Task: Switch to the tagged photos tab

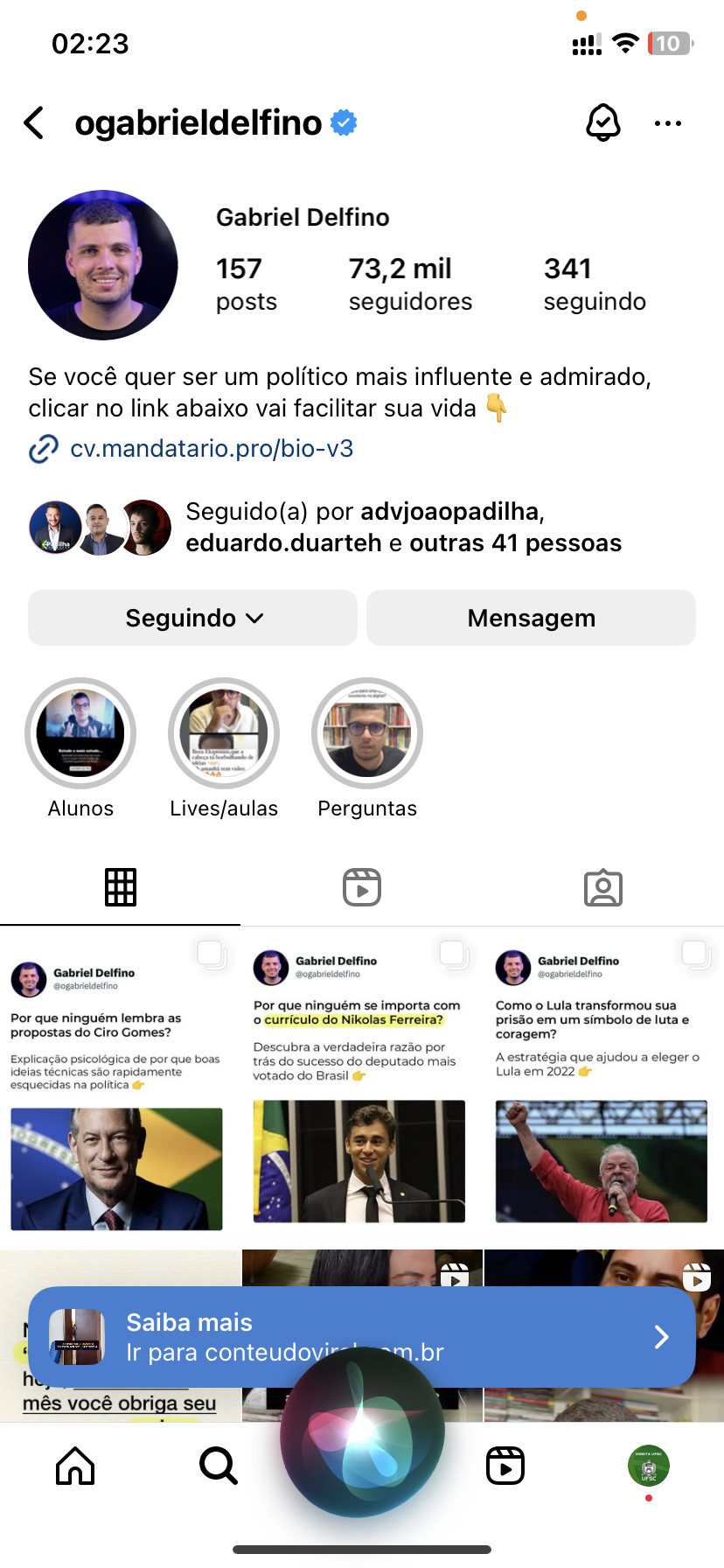Action: 603,887
